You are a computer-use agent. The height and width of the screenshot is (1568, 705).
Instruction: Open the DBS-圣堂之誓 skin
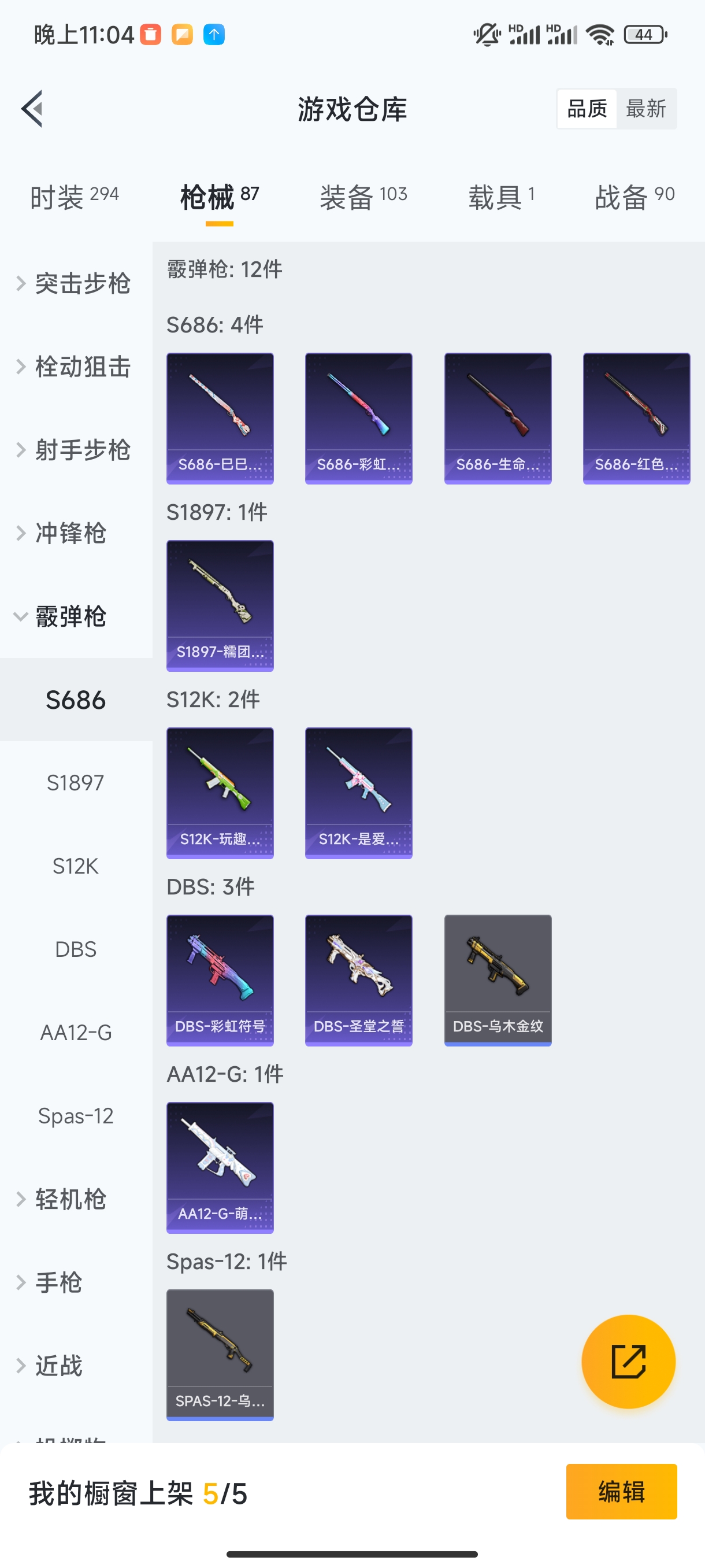pos(358,981)
